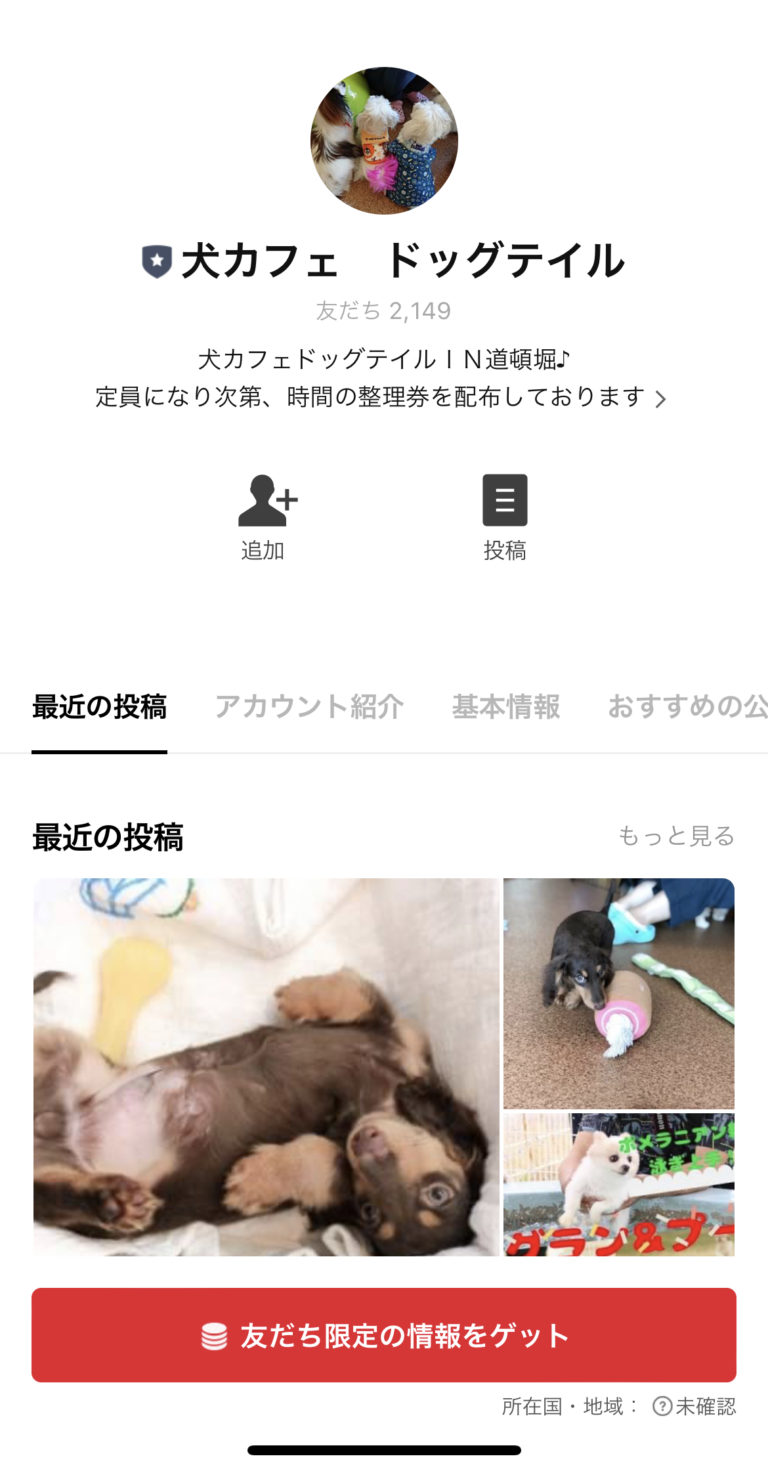Tap the 友だち限定の情報をゲット button

click(384, 1334)
